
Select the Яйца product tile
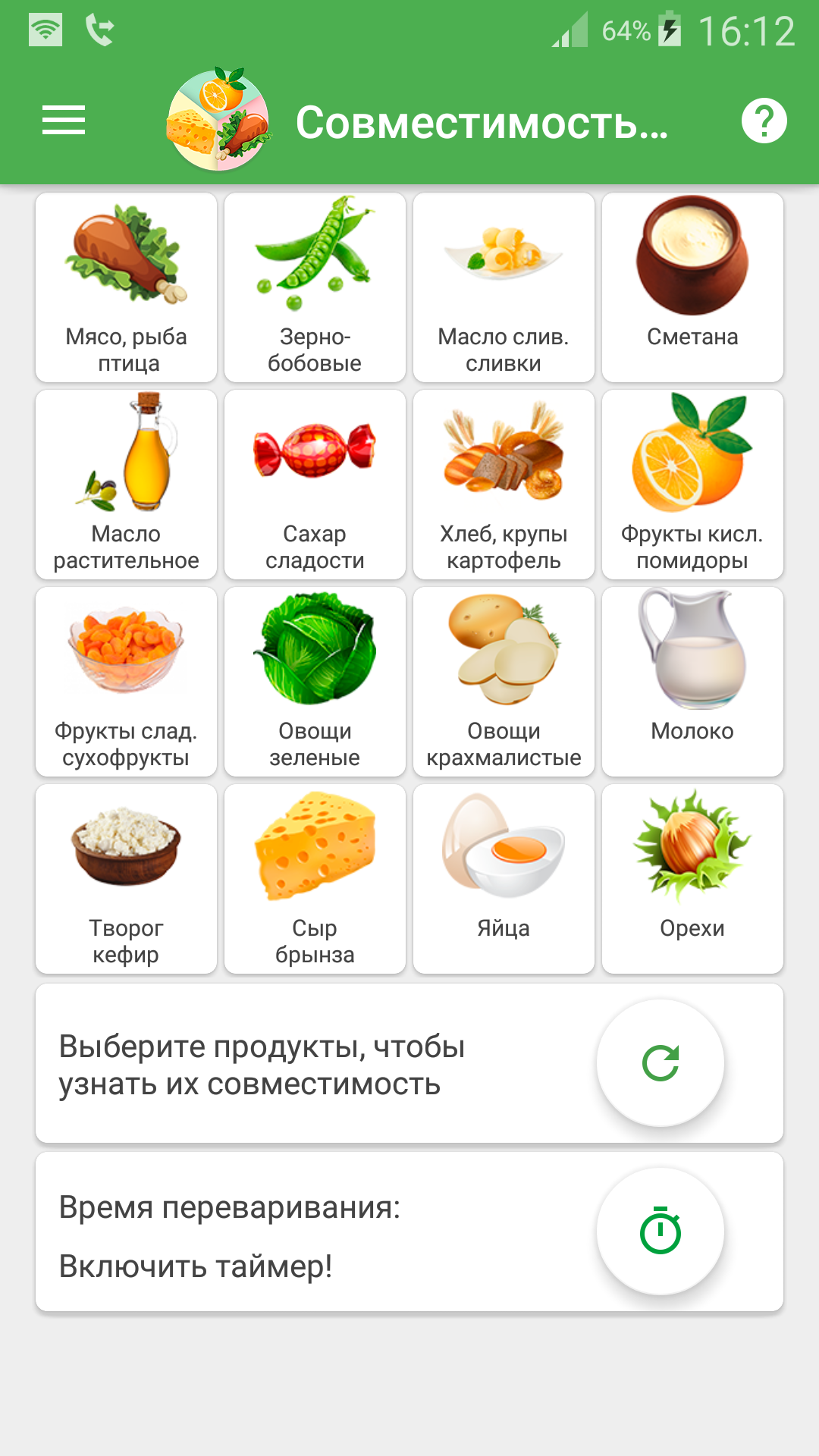504,879
